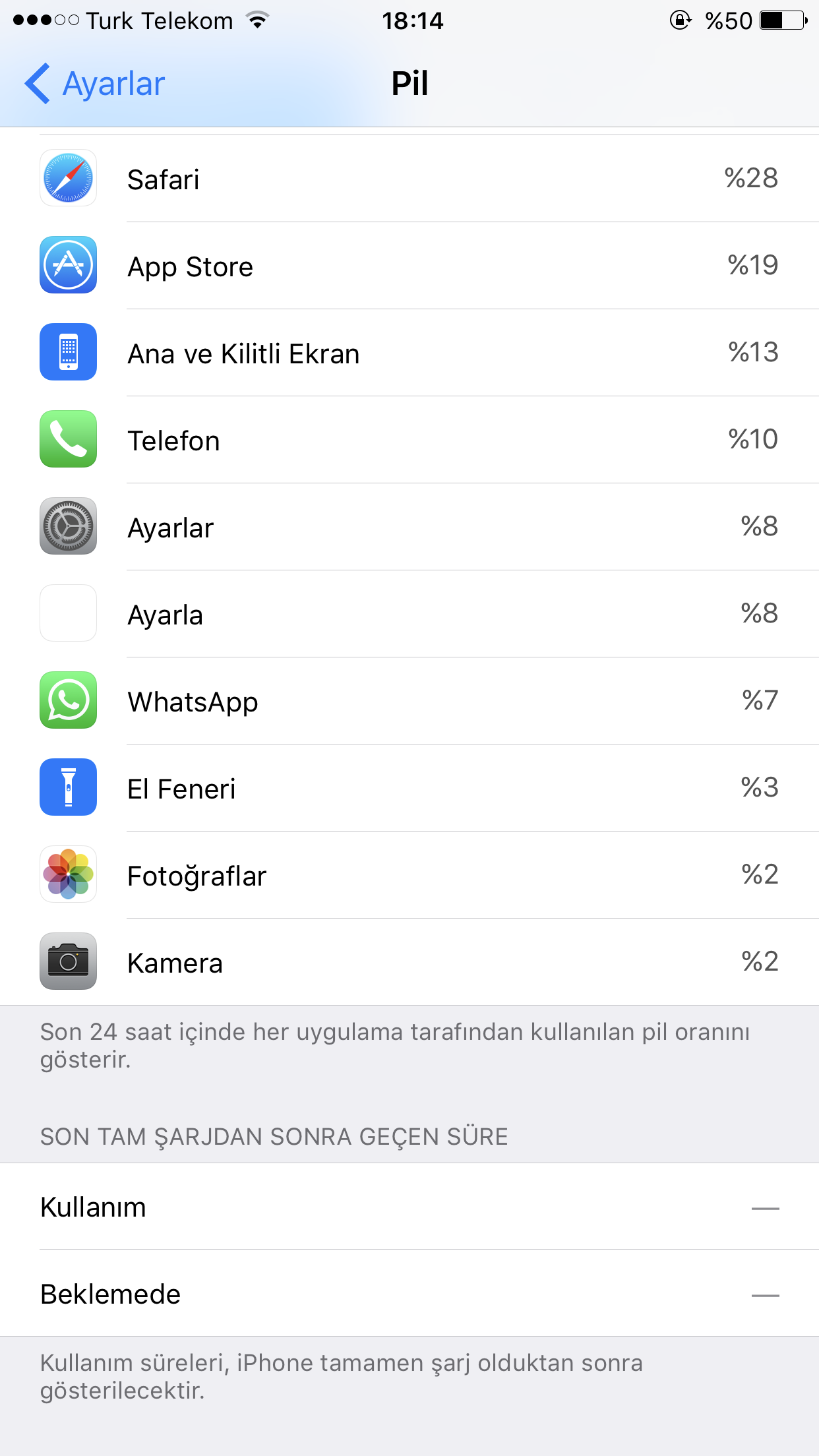This screenshot has height=1456, width=819.
Task: Go back to Ayarlar
Action: coord(94,84)
